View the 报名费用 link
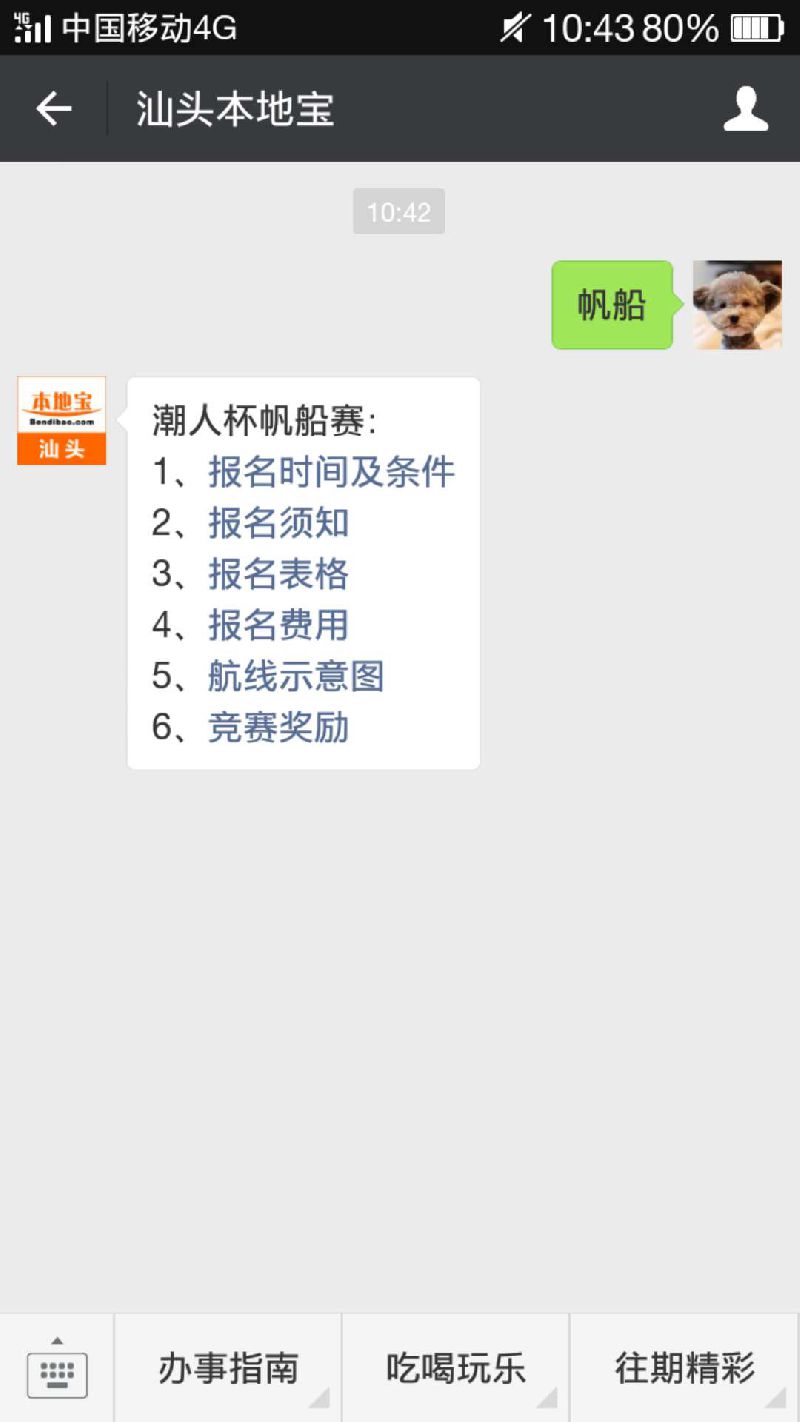 (278, 625)
